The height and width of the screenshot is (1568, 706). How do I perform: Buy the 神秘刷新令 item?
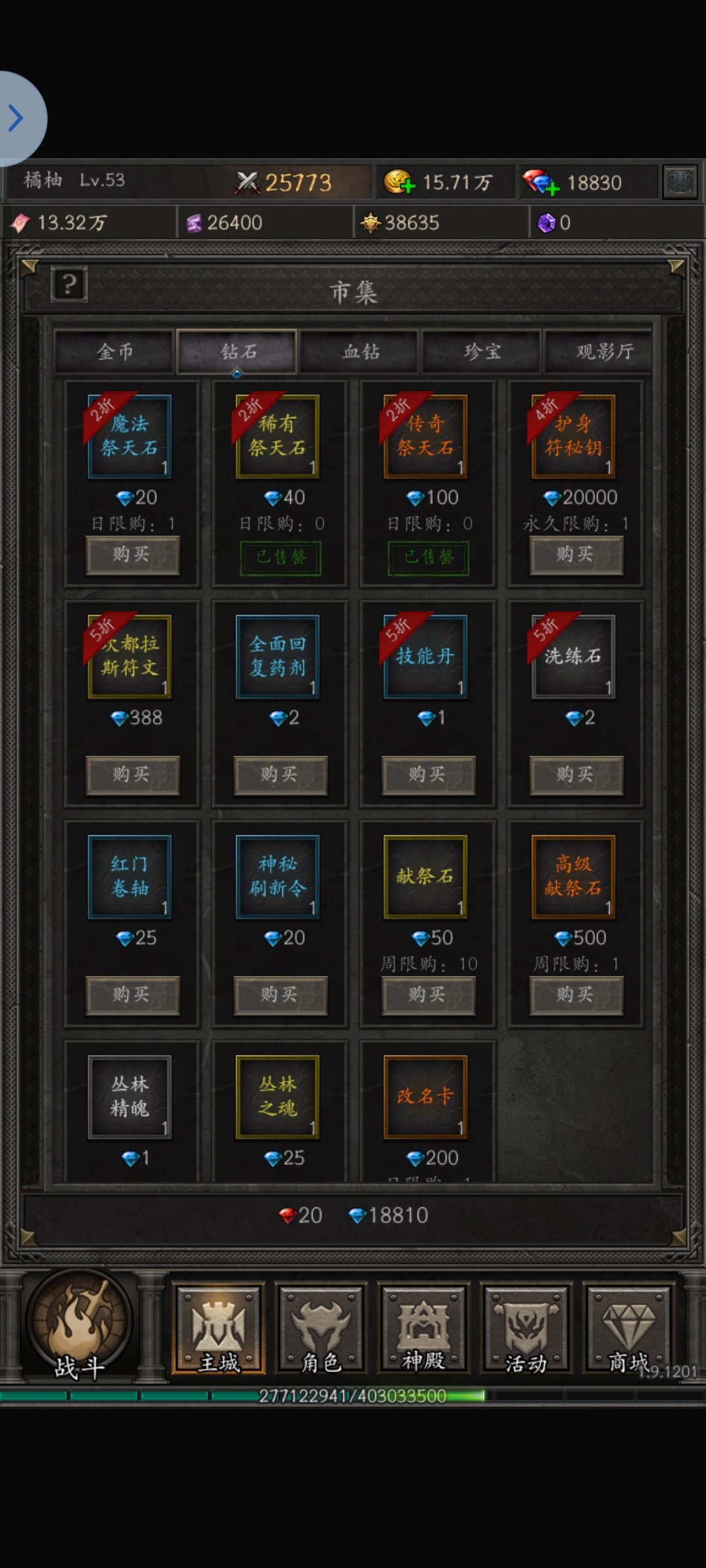pos(280,996)
